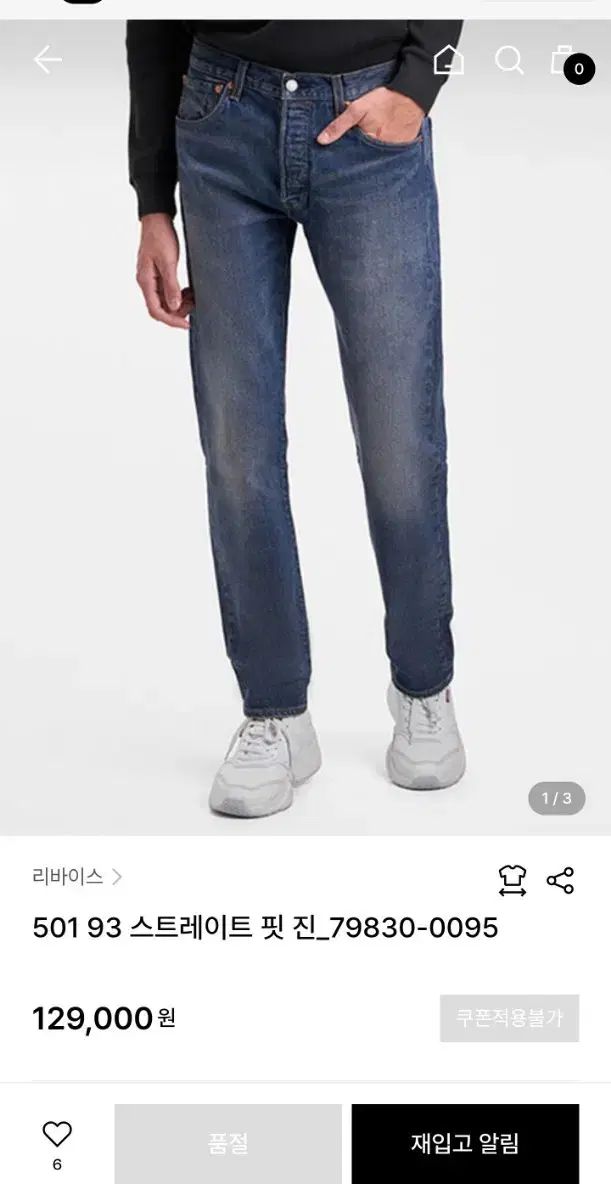Tap the 재입고 알림 button

465,1144
